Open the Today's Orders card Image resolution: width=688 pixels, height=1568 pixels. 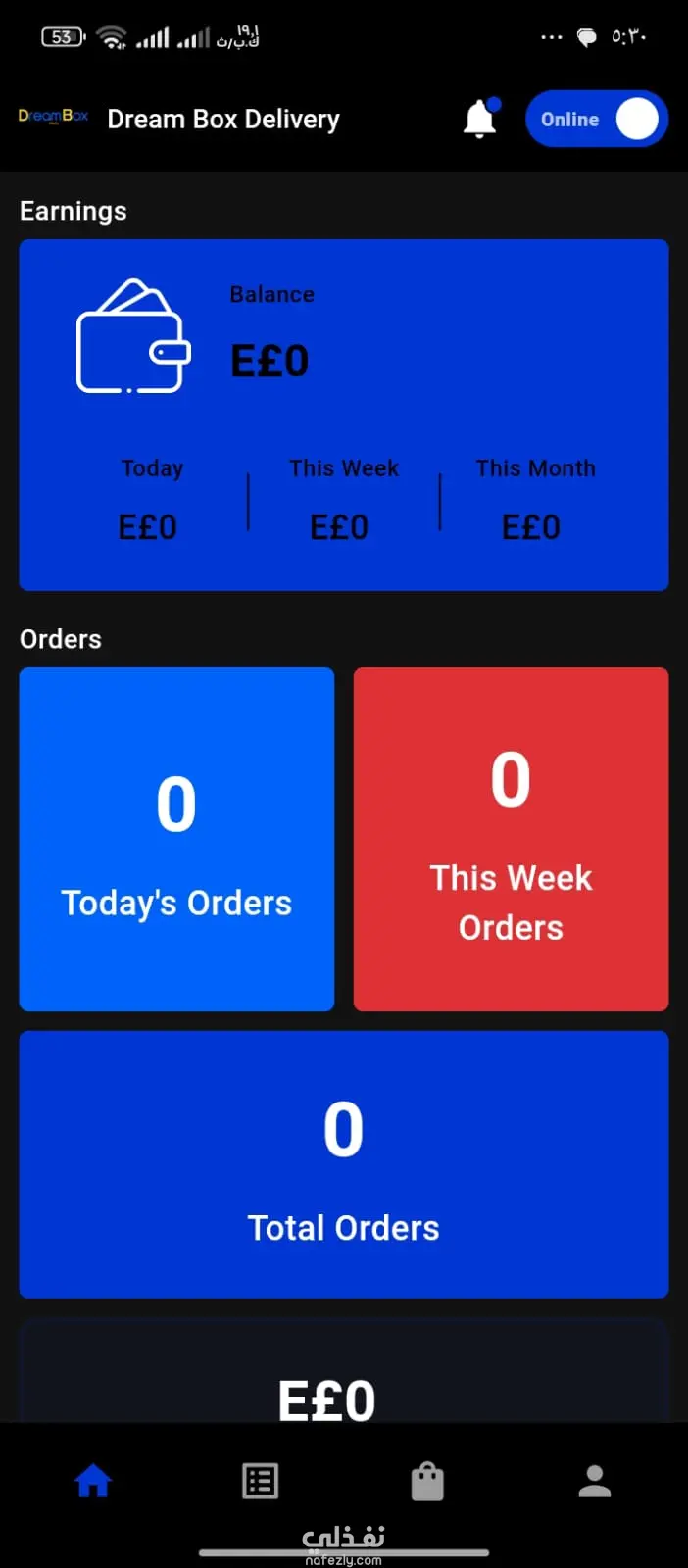click(x=176, y=839)
